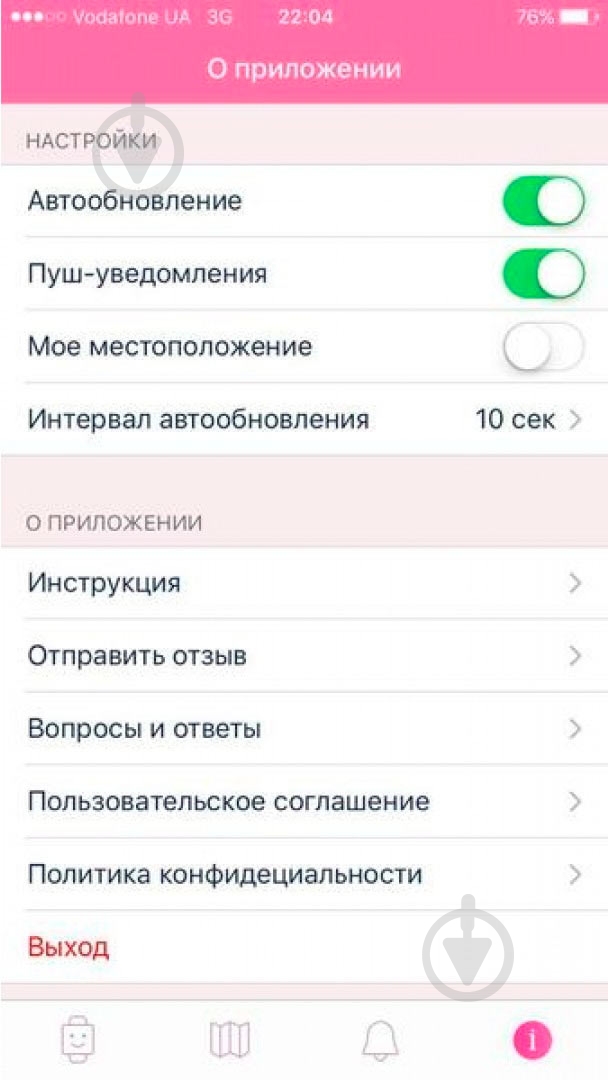The height and width of the screenshot is (1080, 608).
Task: Switch to the watch device tab
Action: pyautogui.click(x=76, y=1040)
